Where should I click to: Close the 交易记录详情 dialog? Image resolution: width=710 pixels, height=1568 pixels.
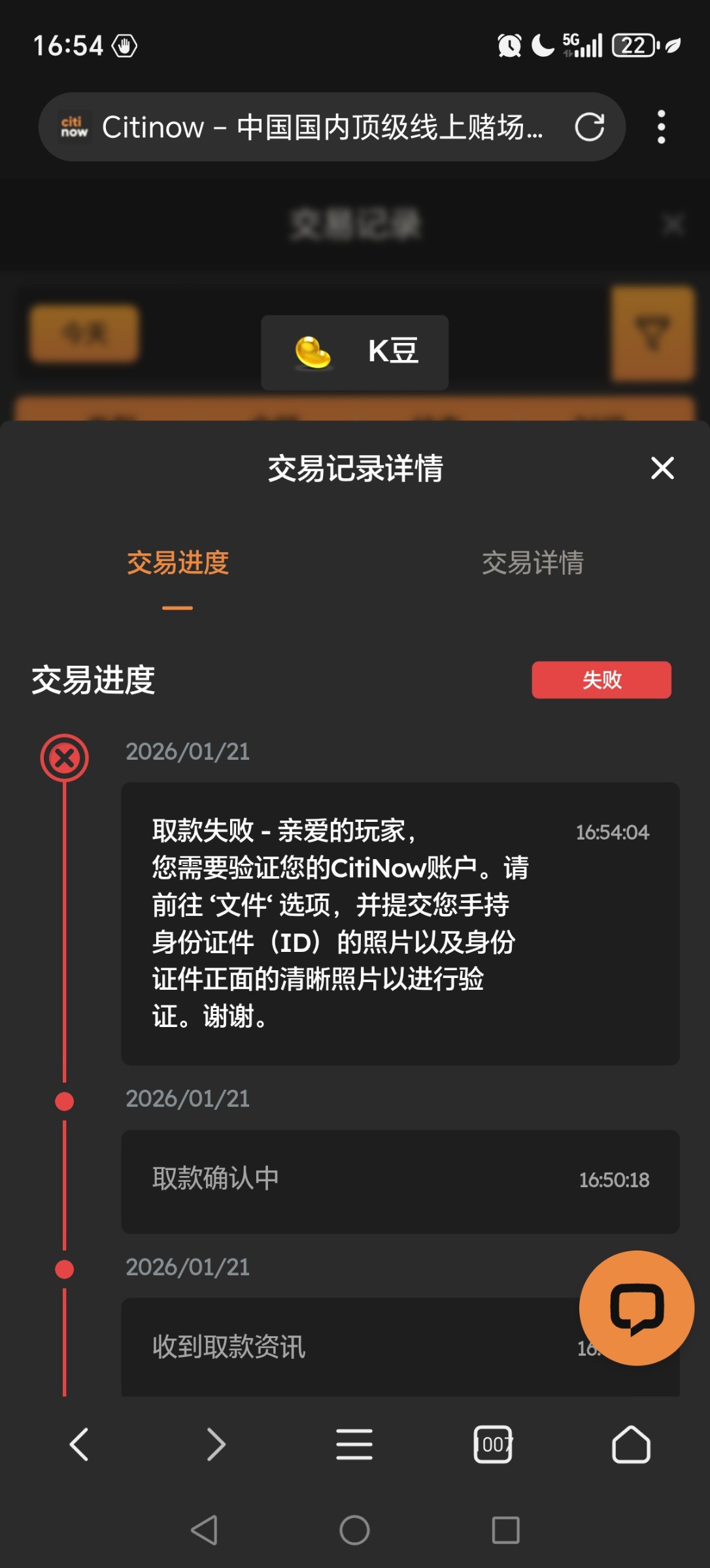tap(662, 468)
